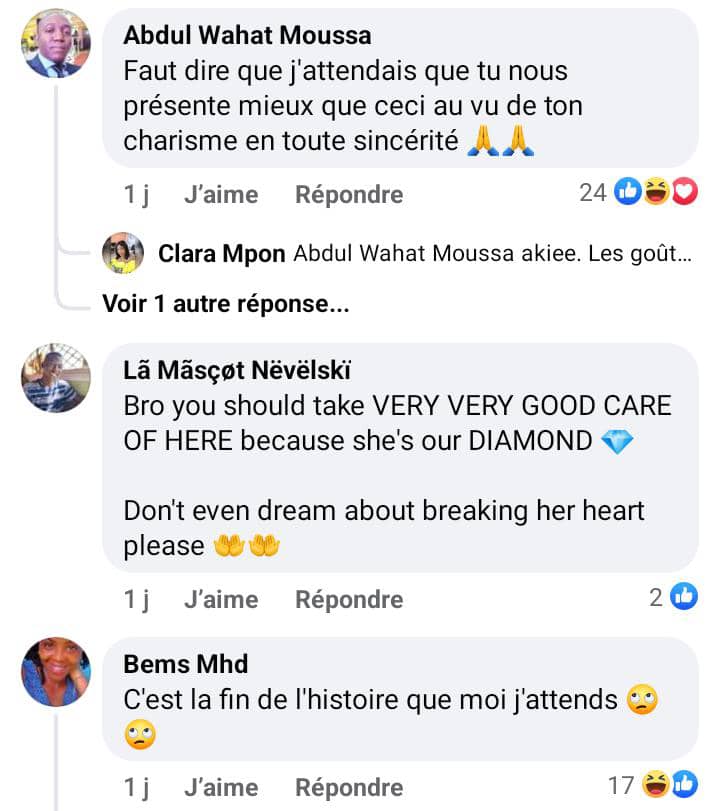720x811 pixels.
Task: View reactions on Bems Mhd's comment
Action: tap(656, 785)
